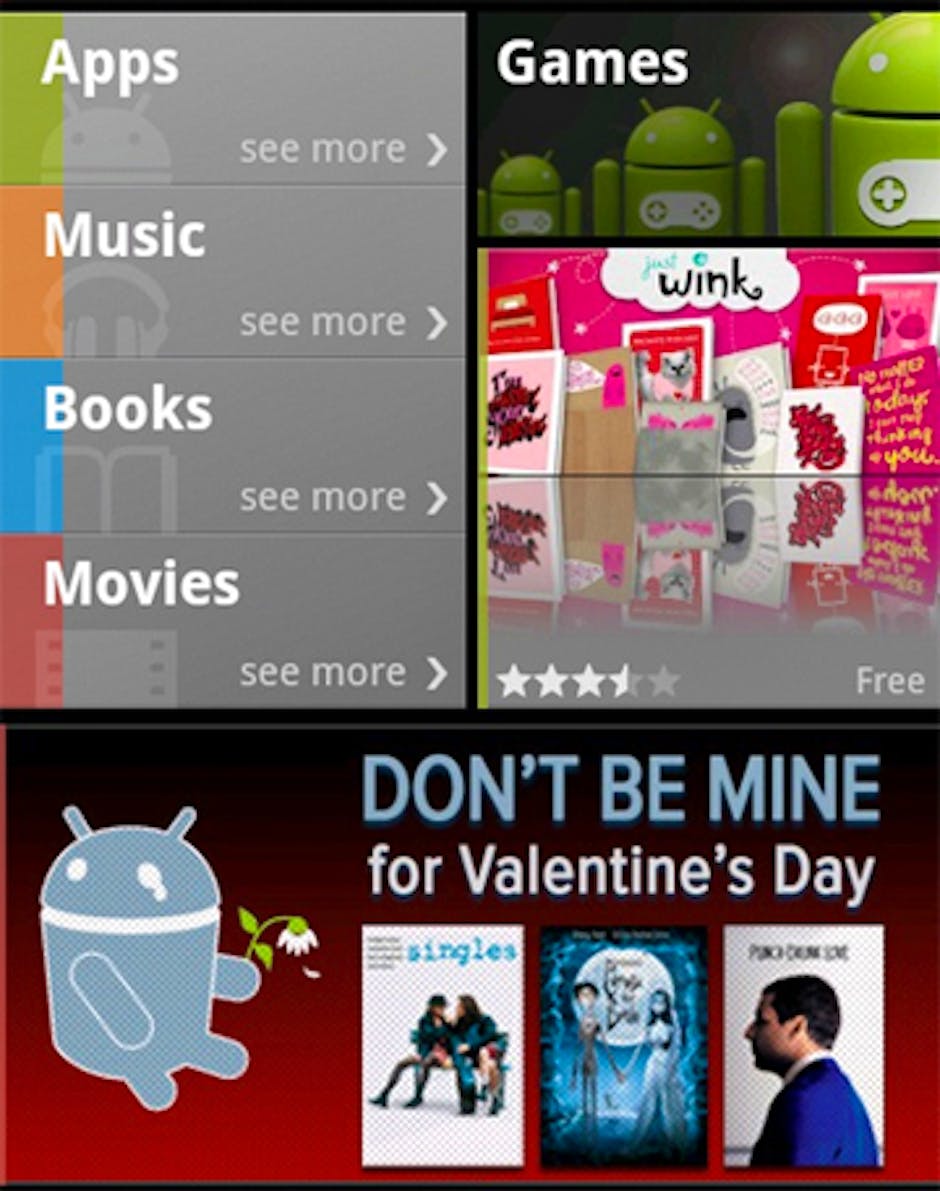Screen dimensions: 940x1191
Task: Open the Apps category
Action: tap(233, 98)
